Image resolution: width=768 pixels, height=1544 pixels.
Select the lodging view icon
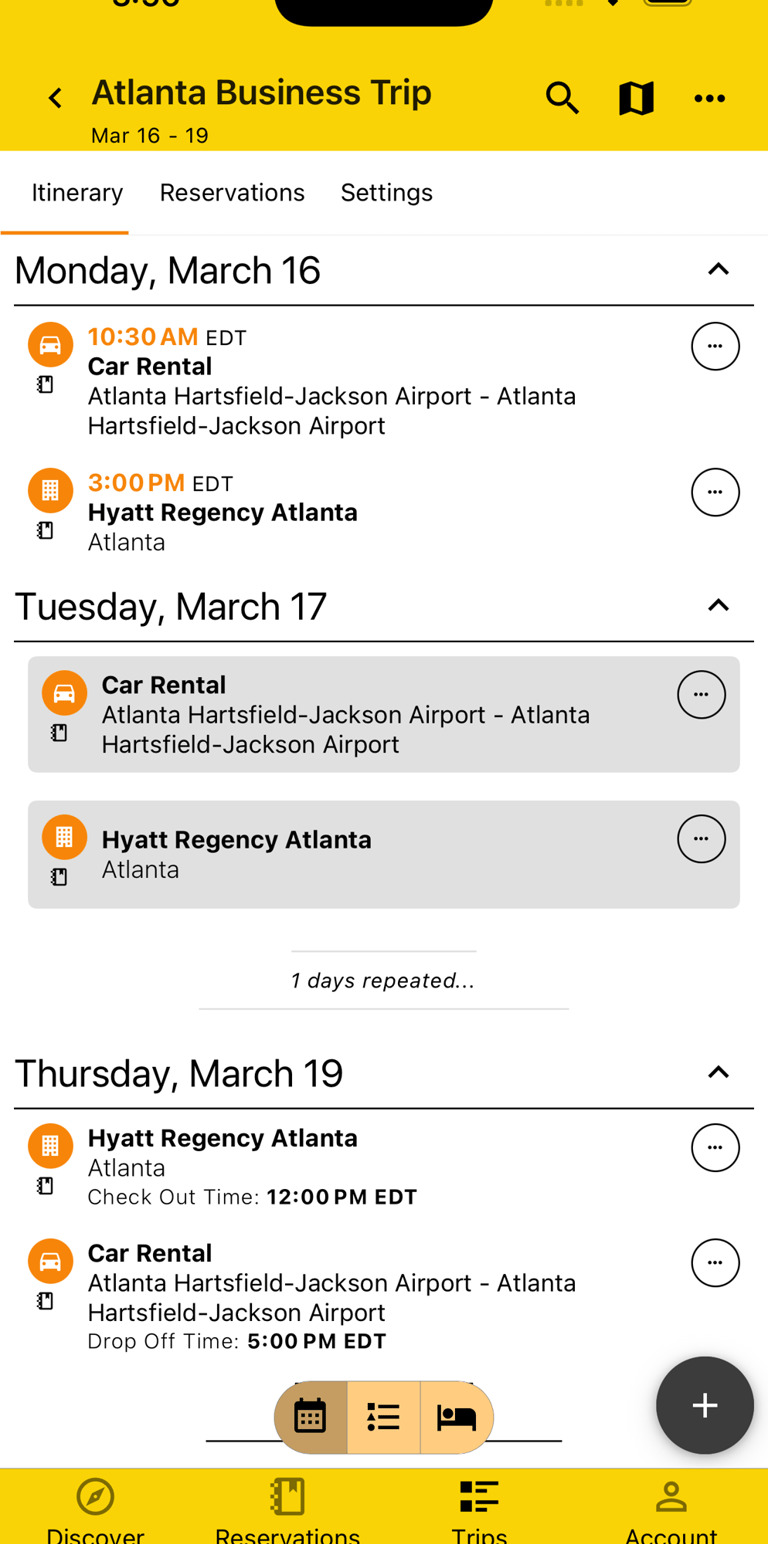click(x=456, y=1416)
